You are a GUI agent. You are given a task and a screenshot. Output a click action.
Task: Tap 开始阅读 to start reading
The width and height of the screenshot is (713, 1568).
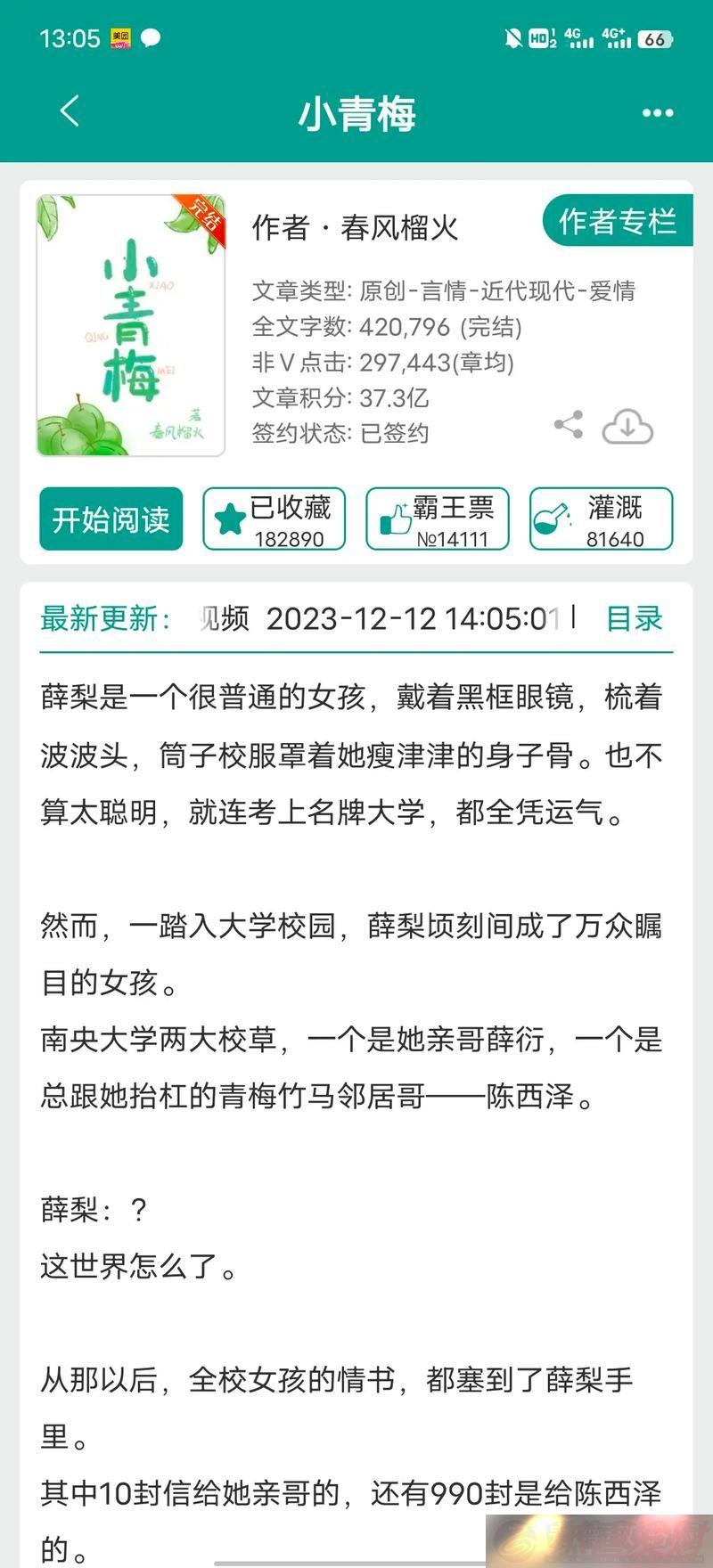click(111, 519)
